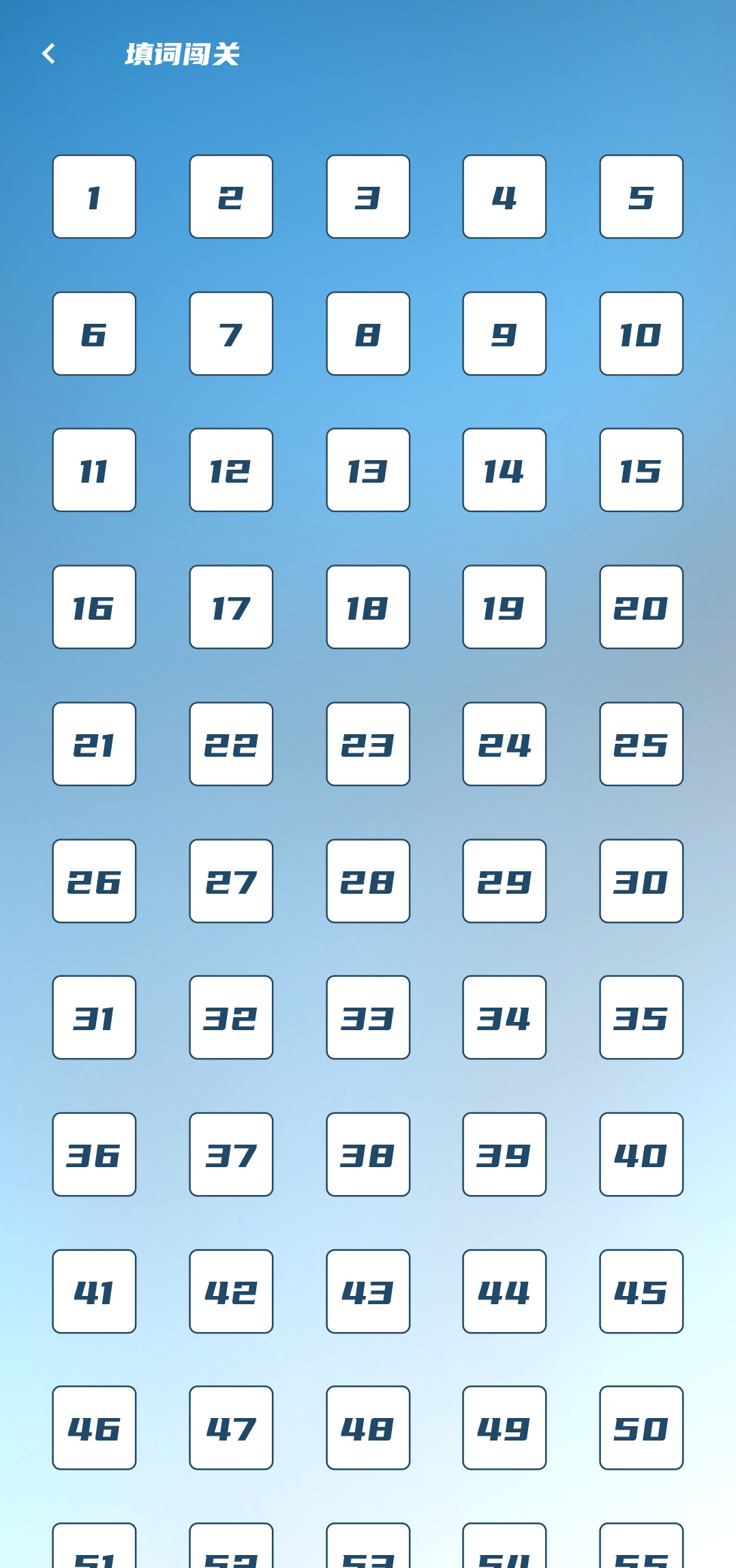Screen dimensions: 736x1568
Task: Open level 7
Action: pos(231,334)
